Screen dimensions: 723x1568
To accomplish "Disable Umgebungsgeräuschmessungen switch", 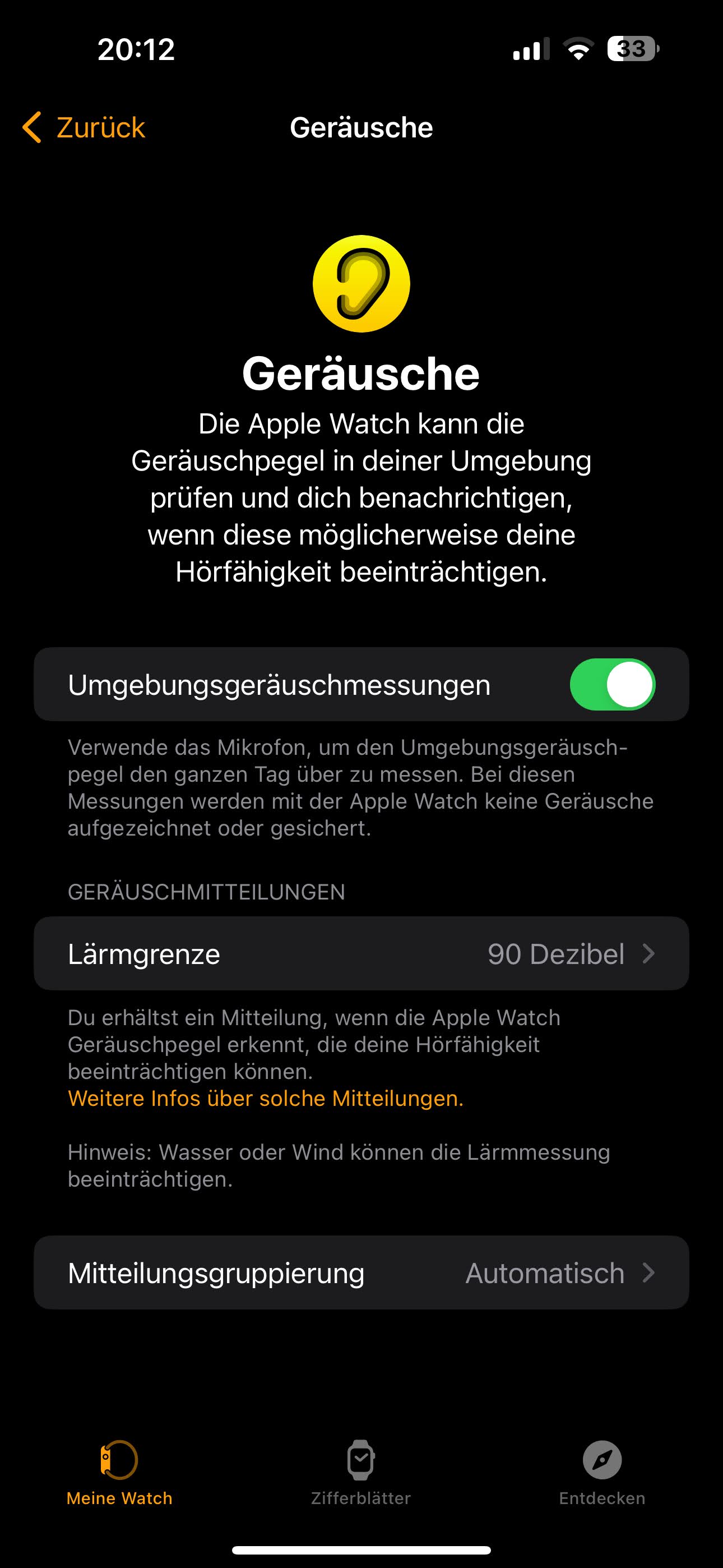I will (x=611, y=685).
